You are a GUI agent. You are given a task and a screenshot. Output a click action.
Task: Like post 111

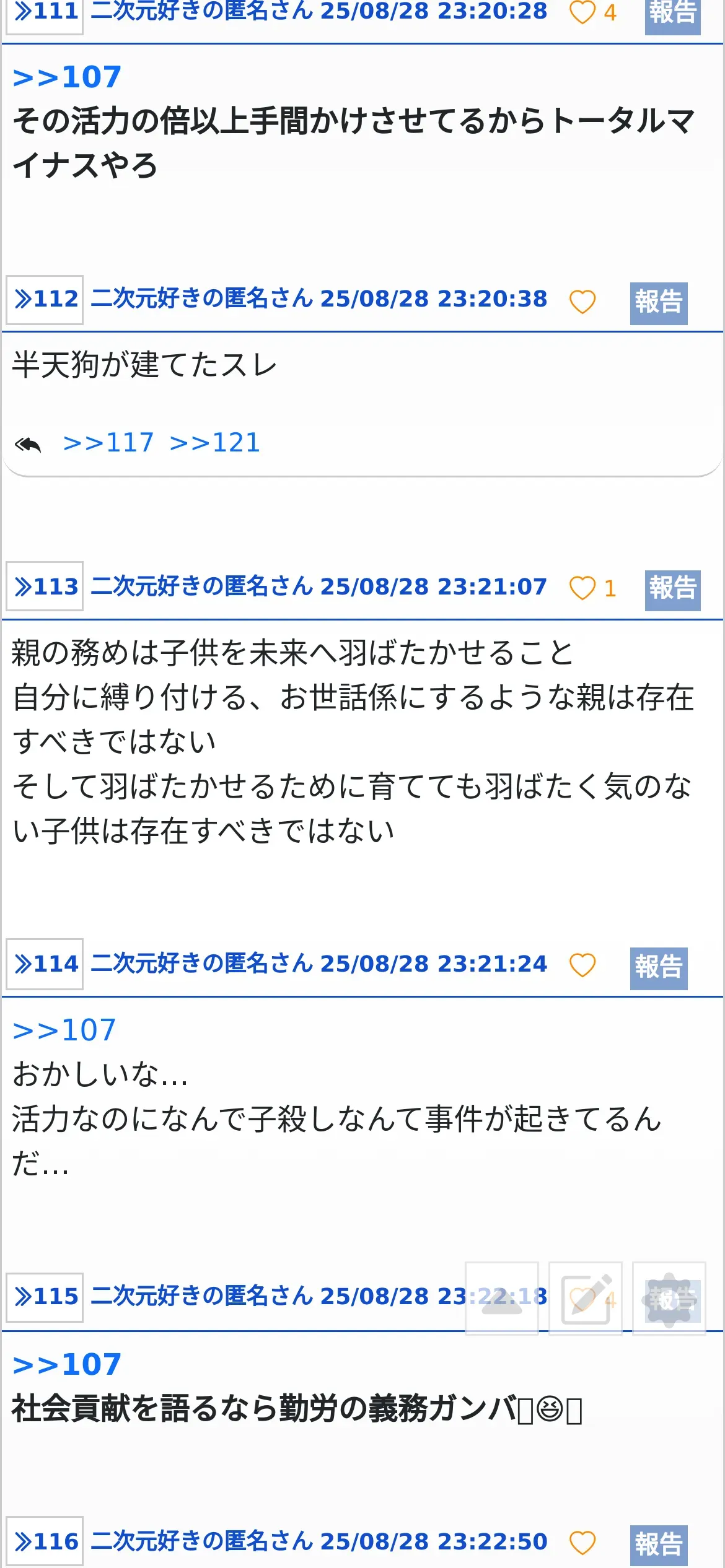click(x=582, y=12)
